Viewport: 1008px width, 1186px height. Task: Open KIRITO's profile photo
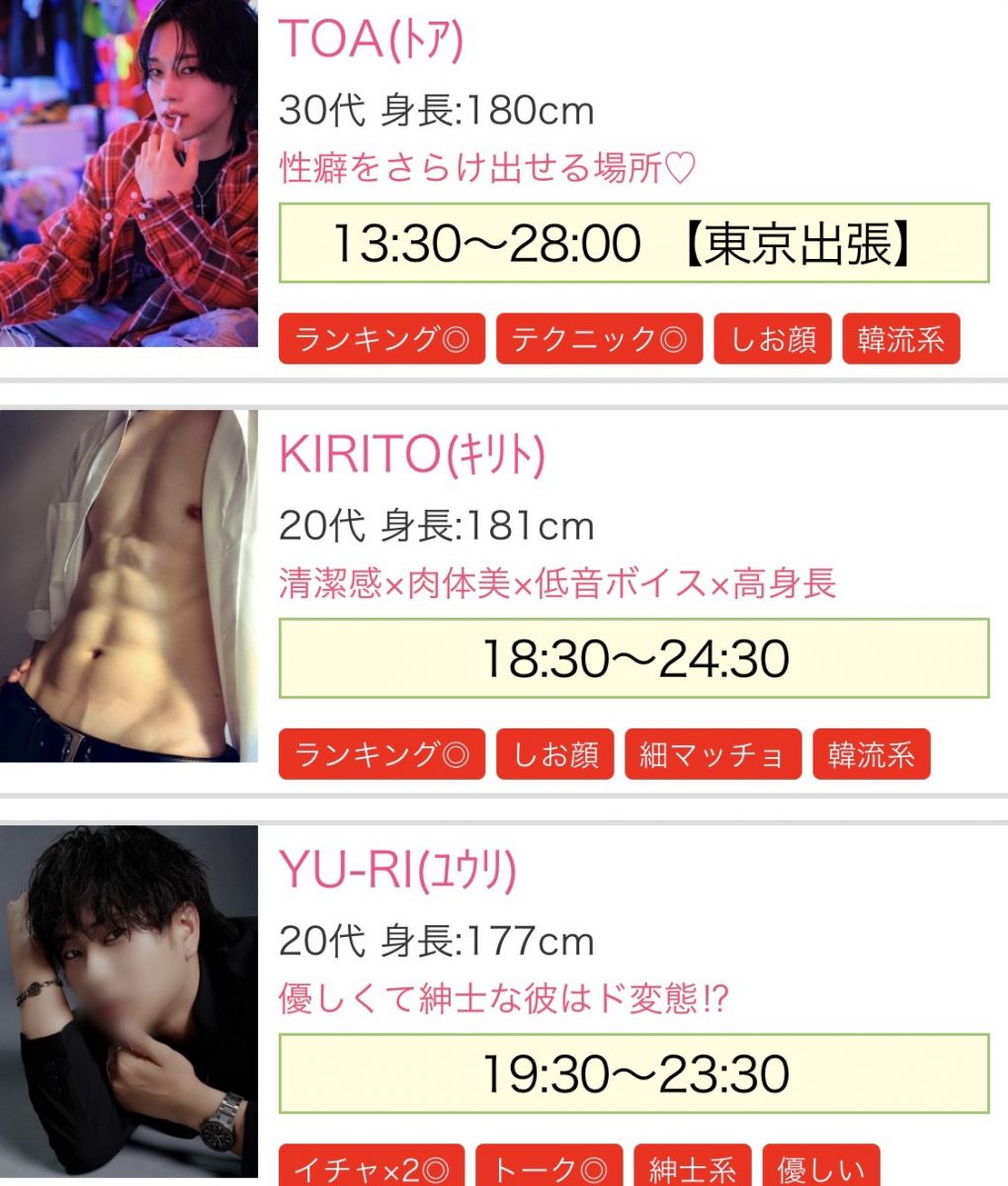point(128,585)
